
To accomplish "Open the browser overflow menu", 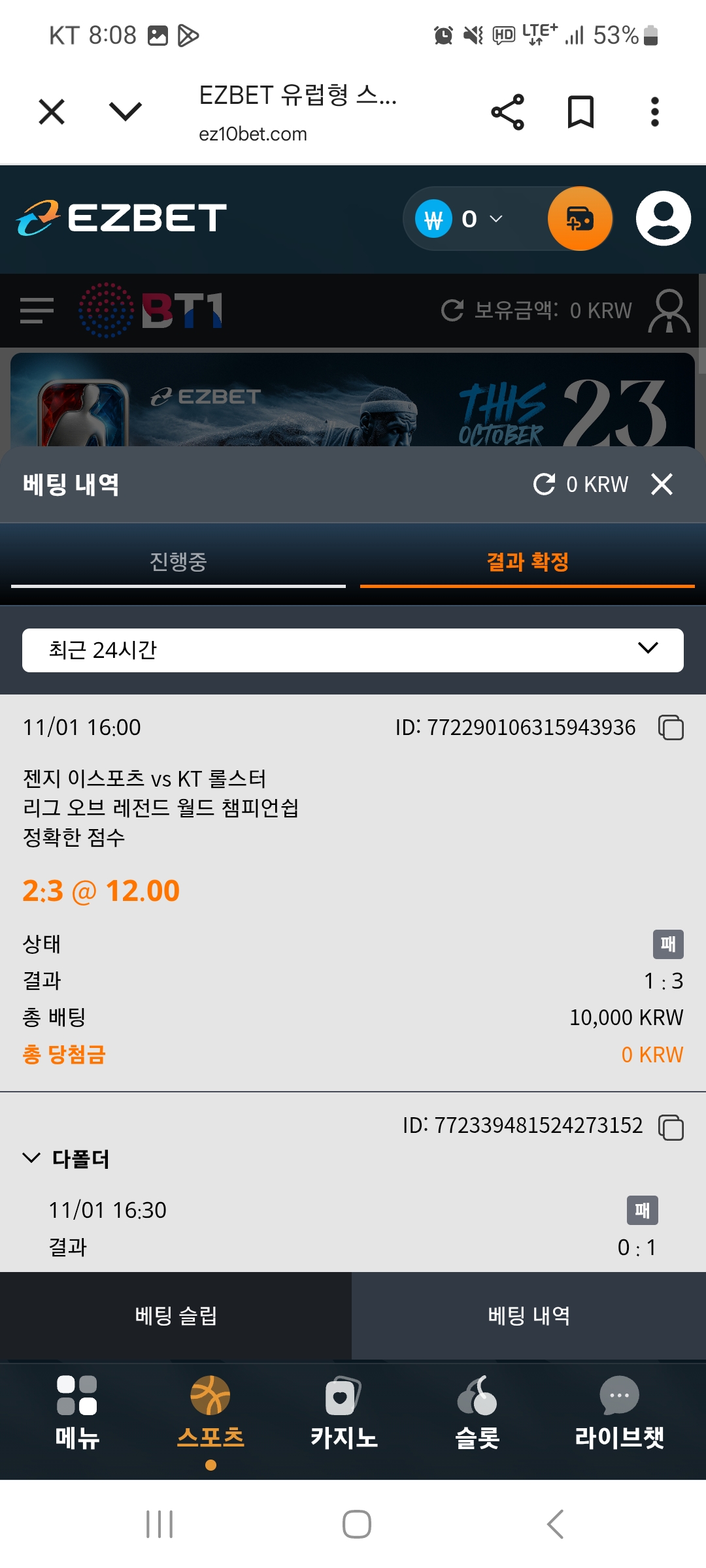I will point(654,112).
